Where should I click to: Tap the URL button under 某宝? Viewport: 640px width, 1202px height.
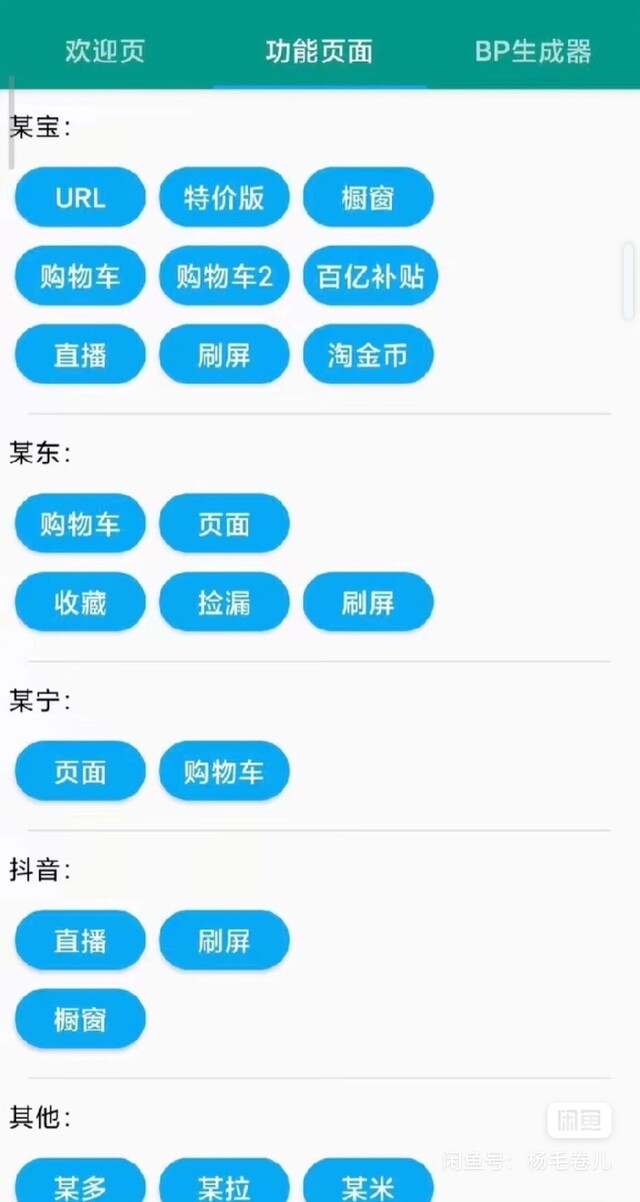(80, 197)
